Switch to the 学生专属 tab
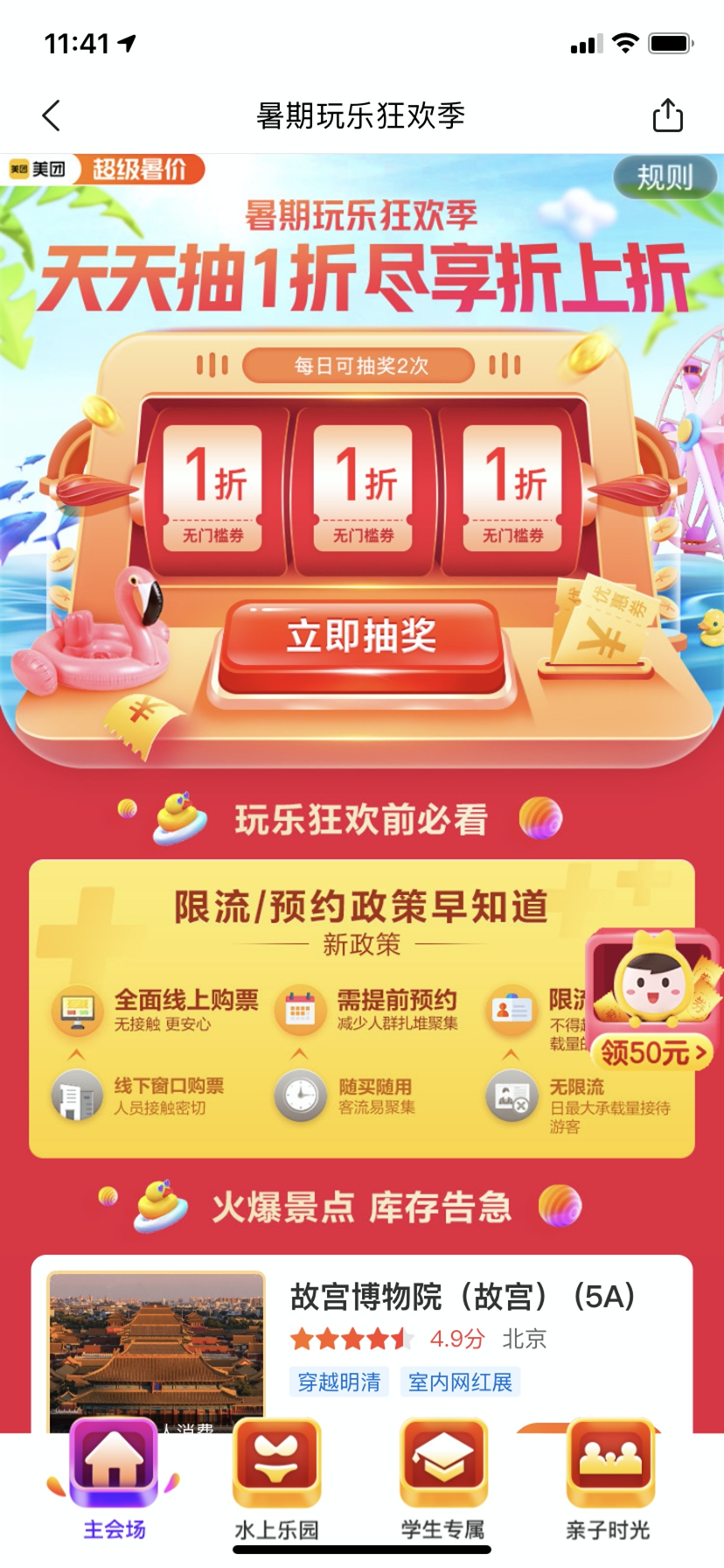 coord(442,1480)
